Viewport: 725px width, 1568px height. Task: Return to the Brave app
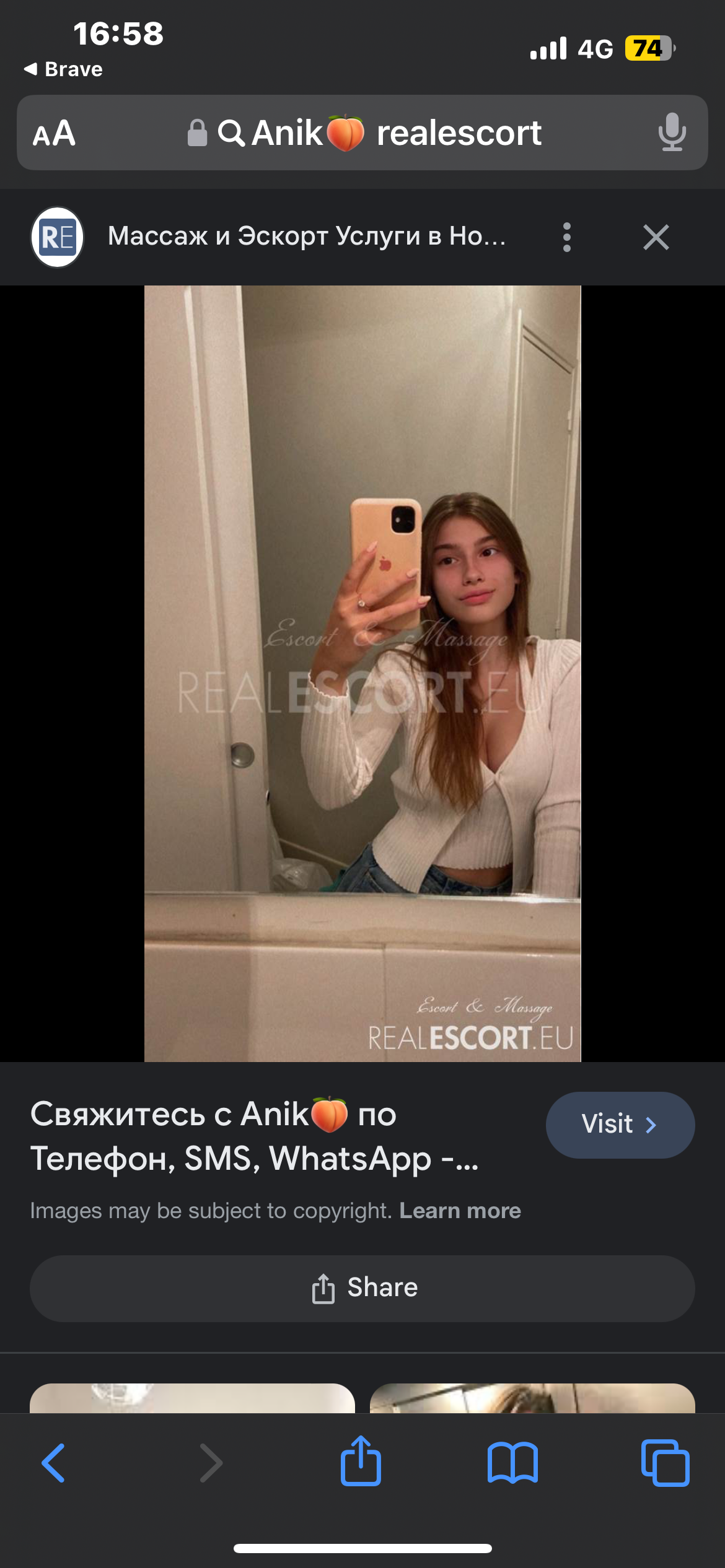click(x=63, y=69)
